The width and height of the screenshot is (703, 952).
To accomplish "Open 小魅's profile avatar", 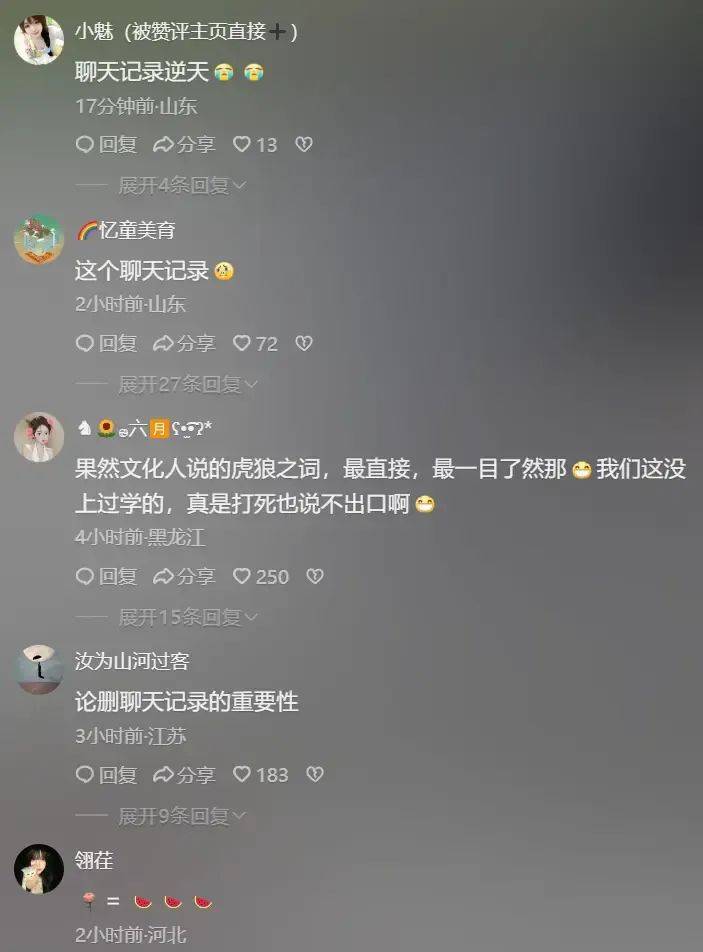I will 39,39.
